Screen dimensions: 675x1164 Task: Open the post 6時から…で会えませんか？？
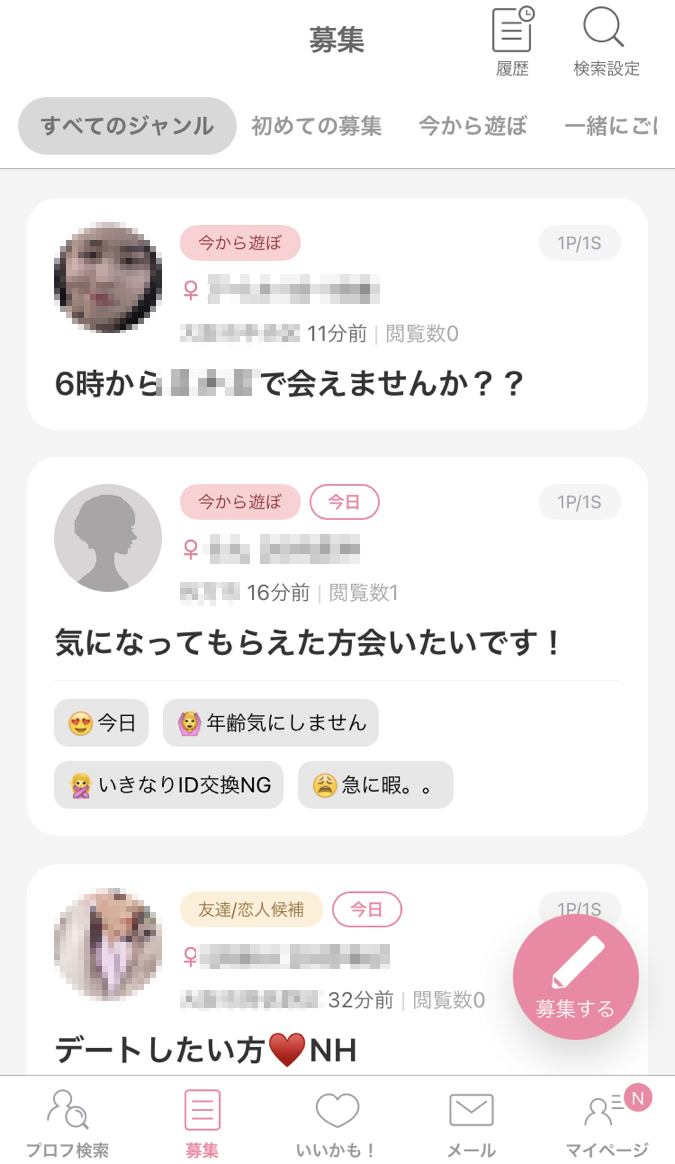290,384
